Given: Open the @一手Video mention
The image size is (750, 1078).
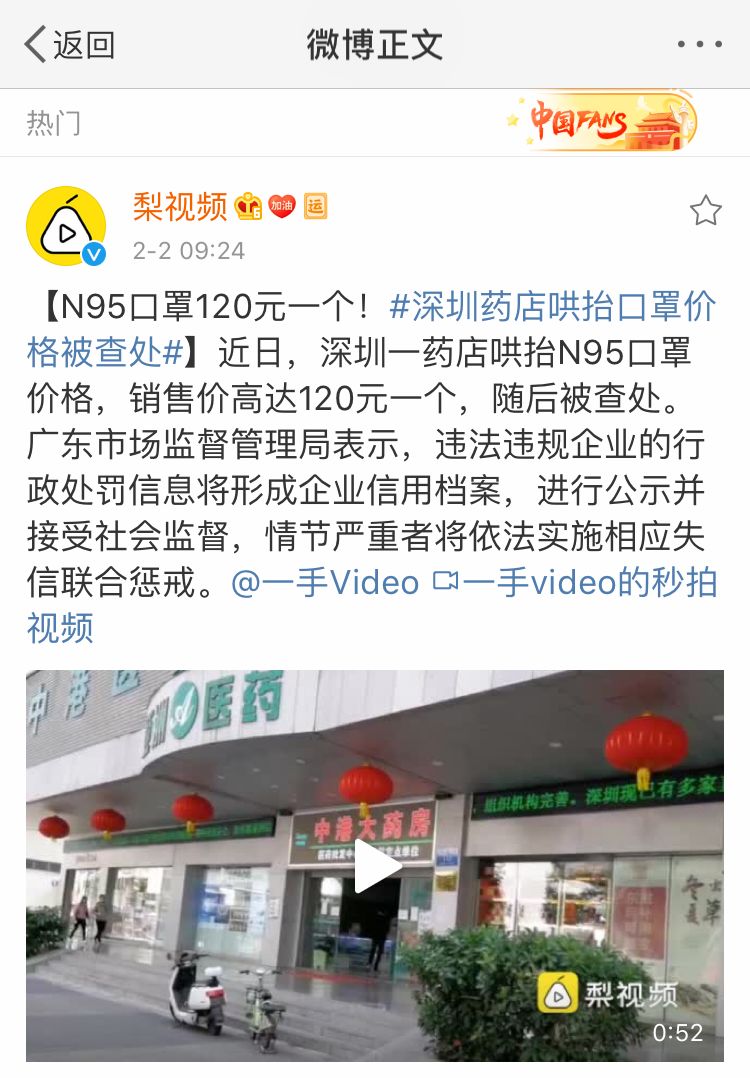Looking at the screenshot, I should [325, 582].
